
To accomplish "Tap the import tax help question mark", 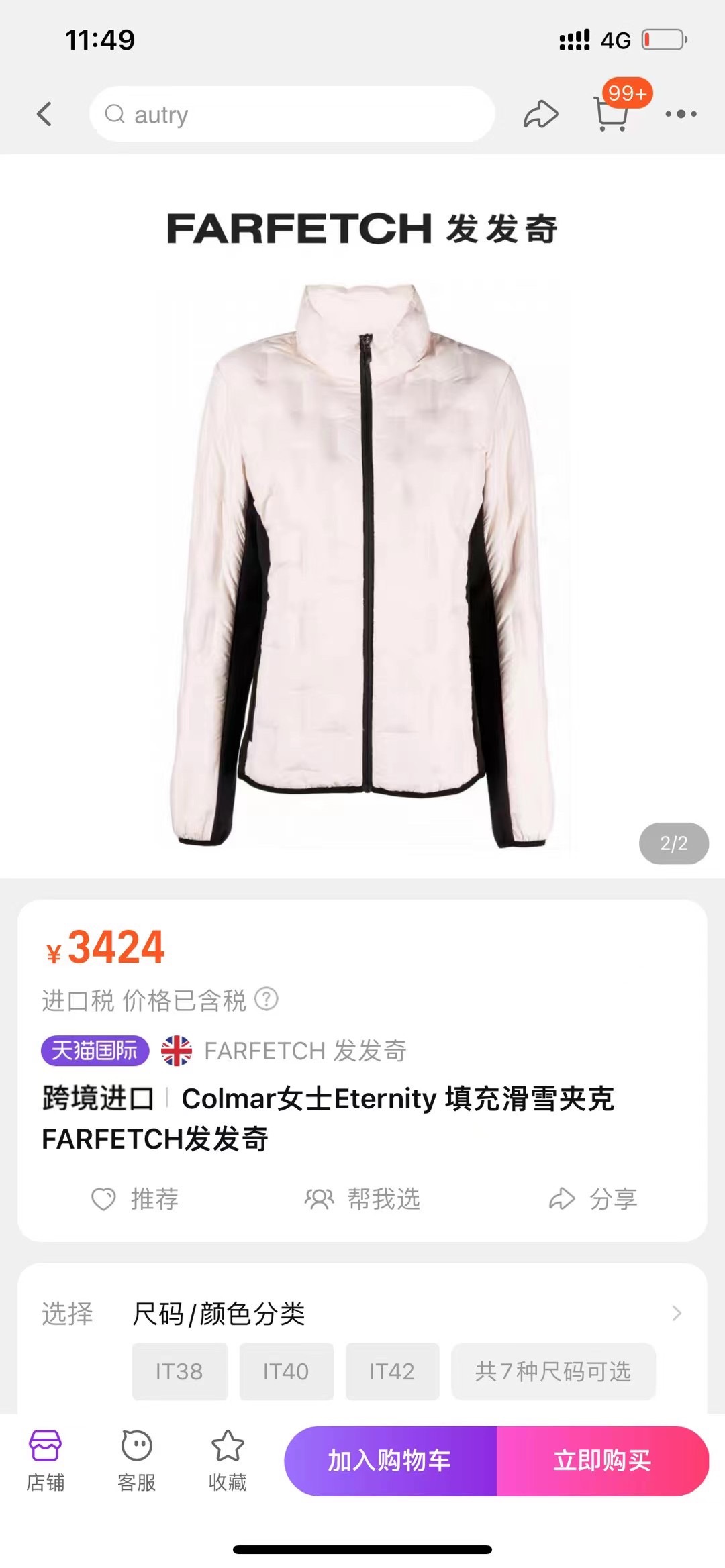I will pos(267,999).
